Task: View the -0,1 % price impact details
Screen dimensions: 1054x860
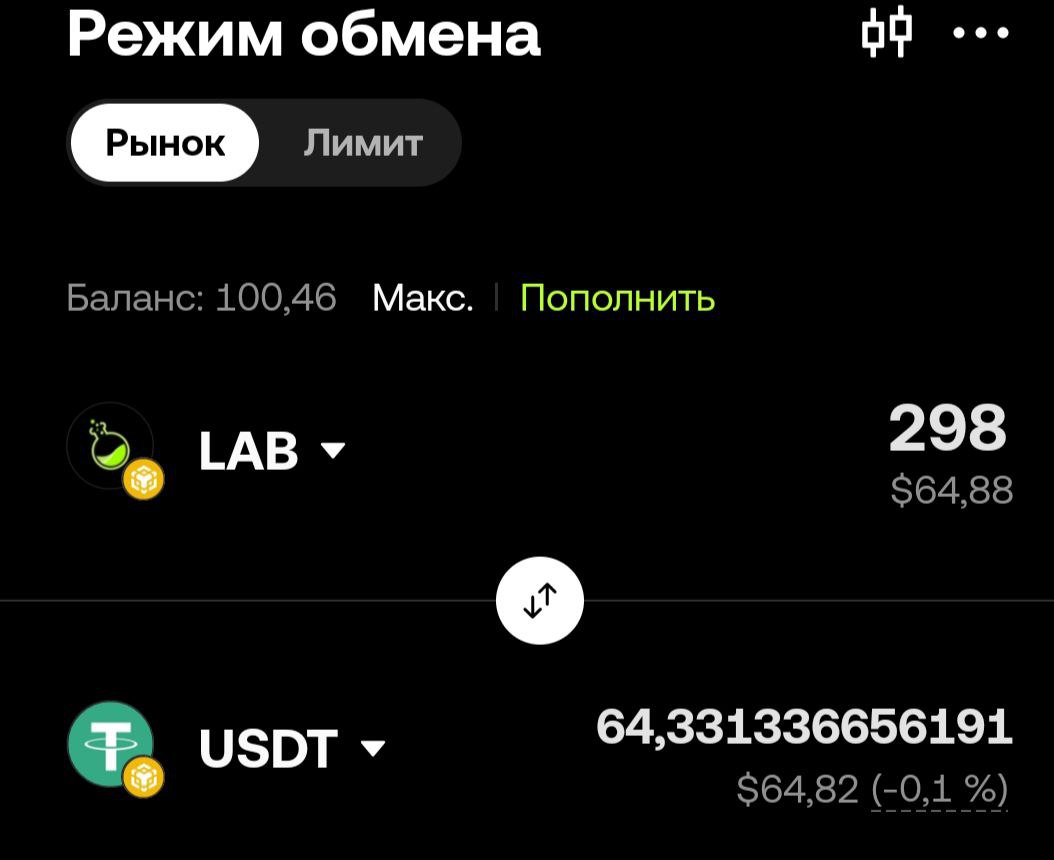Action: click(x=940, y=790)
